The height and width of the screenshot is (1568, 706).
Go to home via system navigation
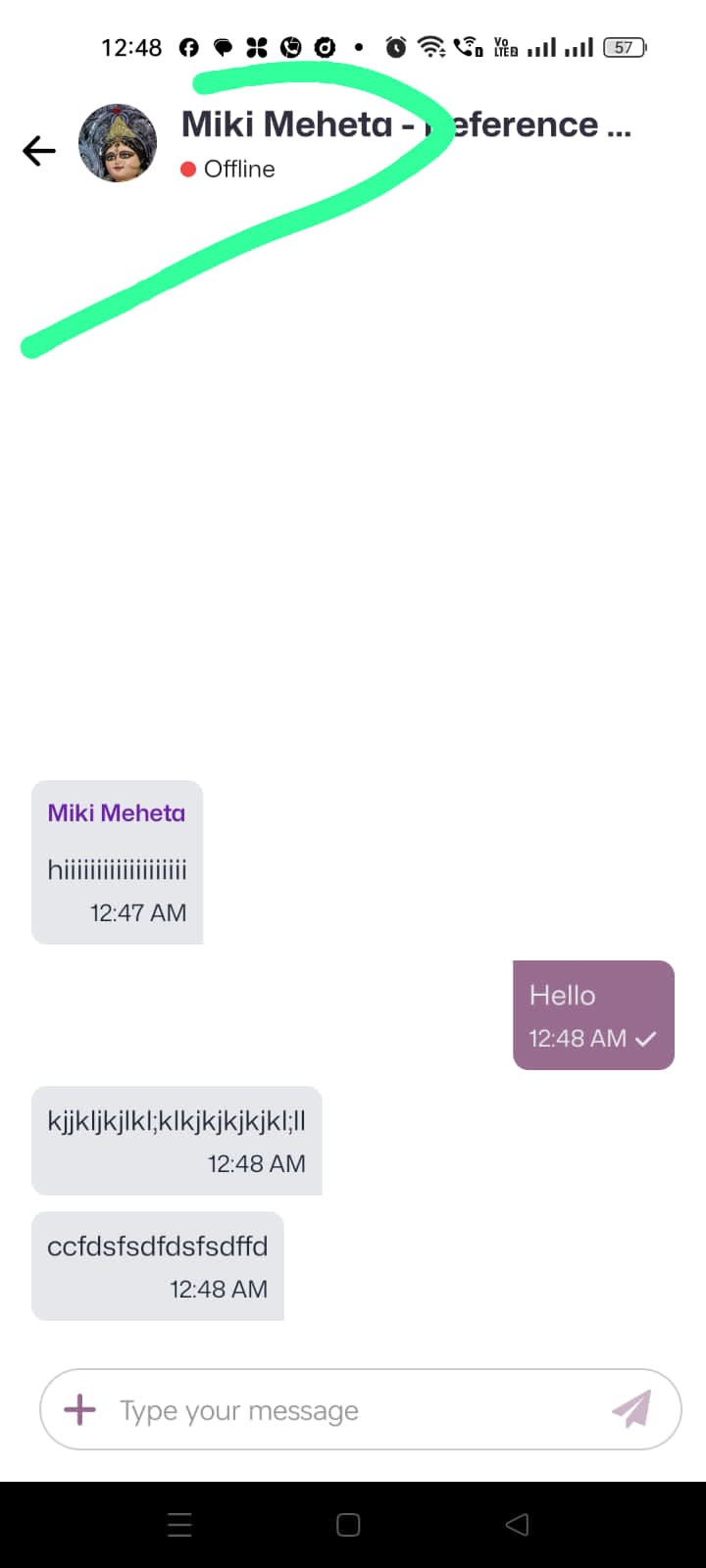pos(348,1524)
